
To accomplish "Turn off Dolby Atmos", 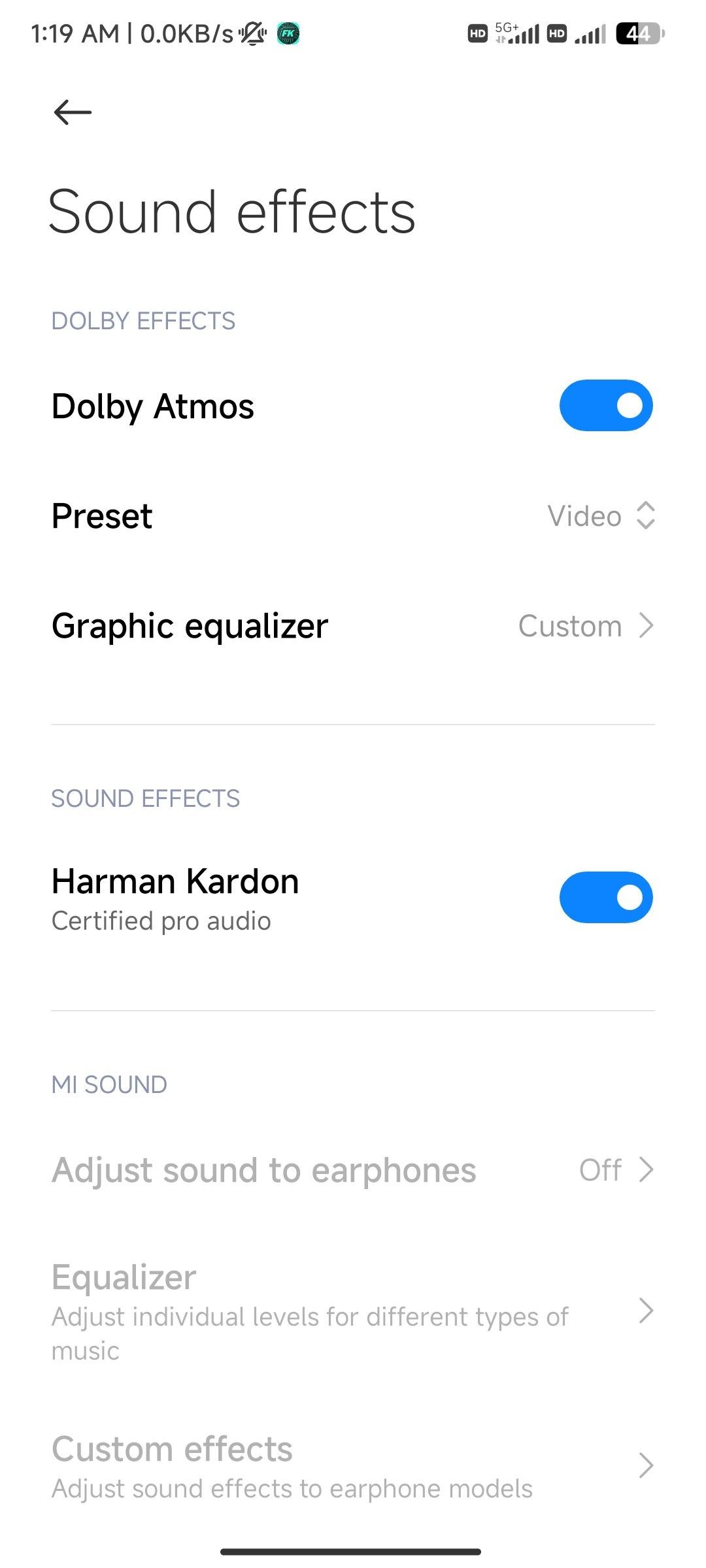I will [605, 406].
